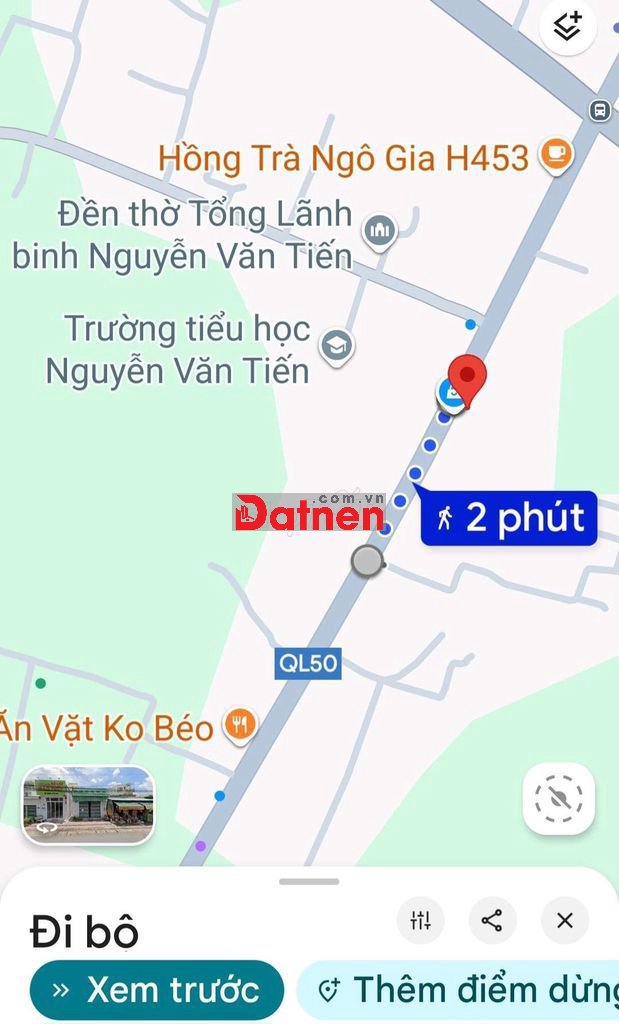Tap the Ăn Vặt Ko Béo restaurant marker
The height and width of the screenshot is (1024, 619).
pos(239,724)
